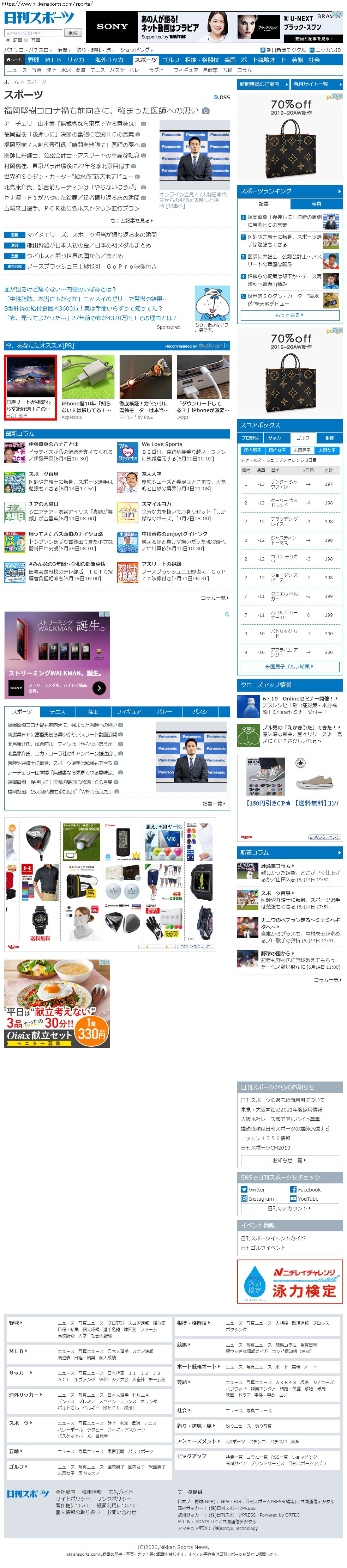Screen dimensions: 347x1568
Task: Open the YouTube link
Action: coord(307,1199)
